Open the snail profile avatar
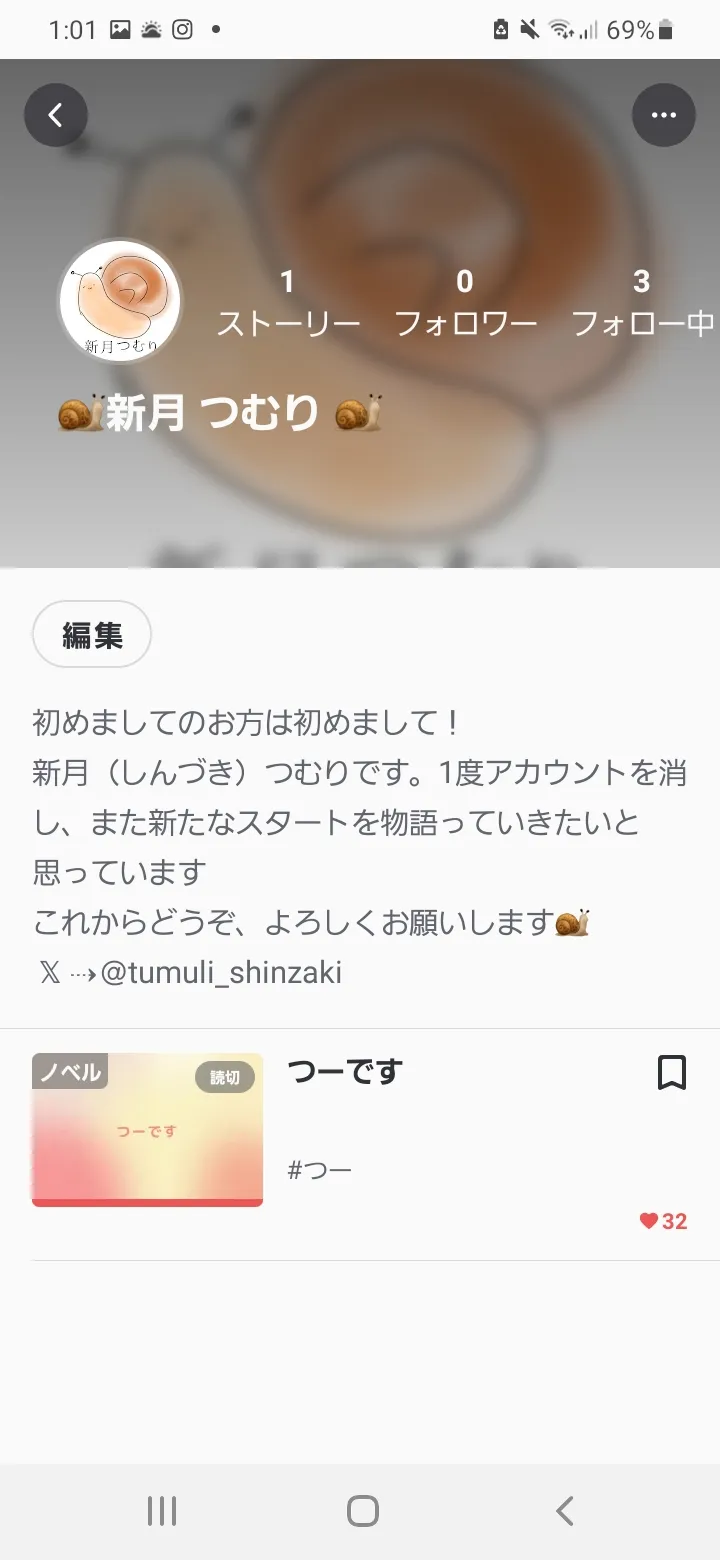 click(121, 301)
